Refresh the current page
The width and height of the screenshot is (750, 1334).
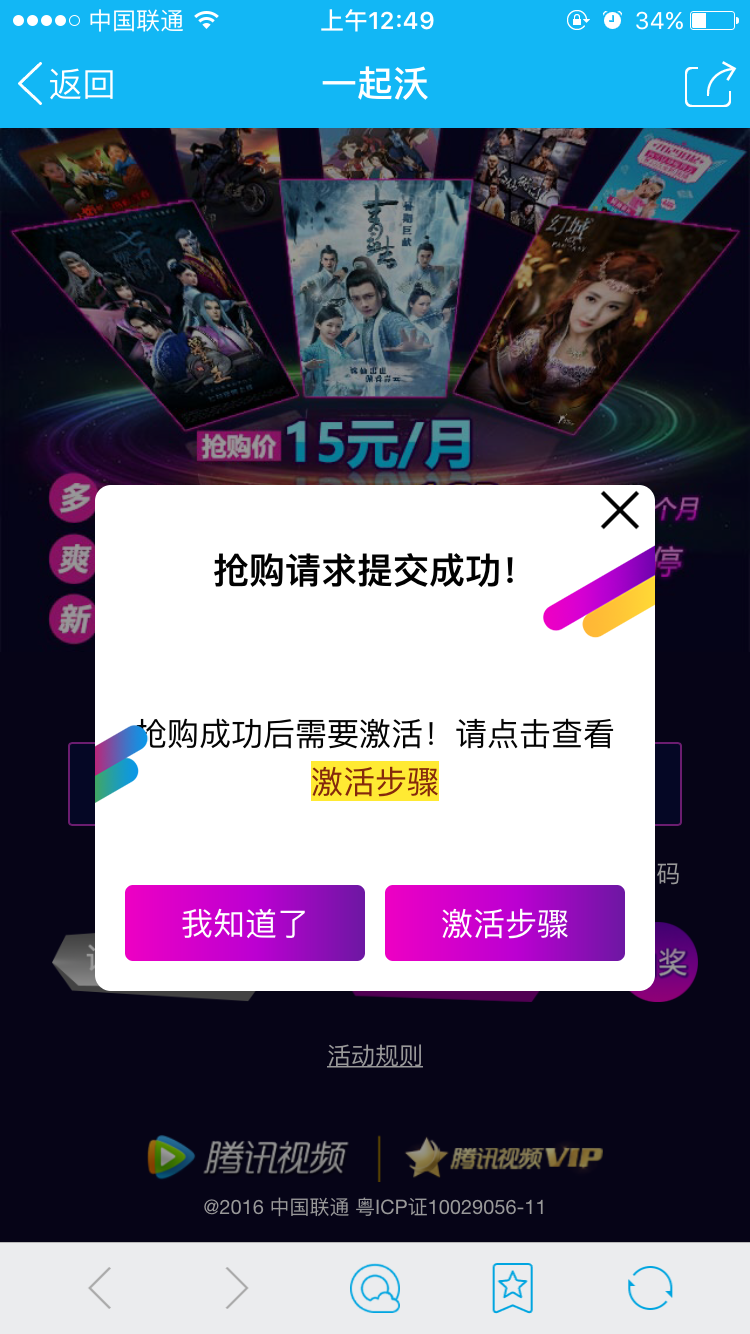[650, 1288]
